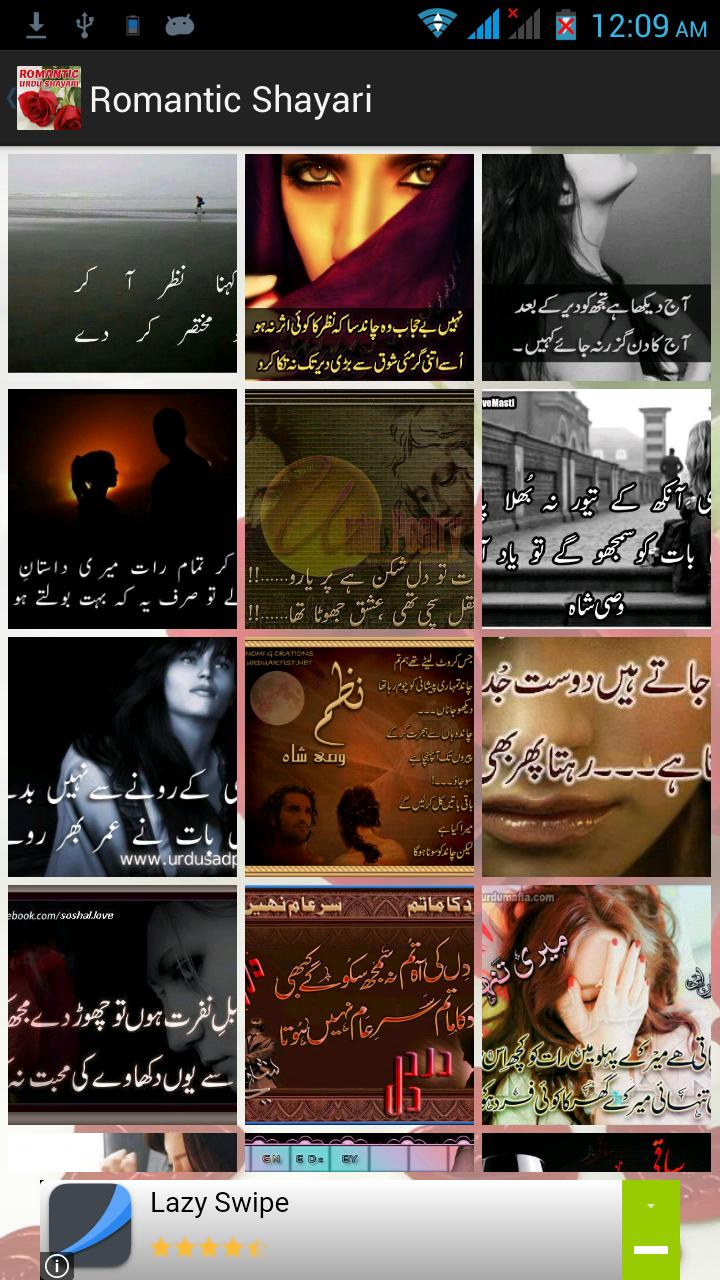Open the red-haired girl covering face image

(596, 1004)
